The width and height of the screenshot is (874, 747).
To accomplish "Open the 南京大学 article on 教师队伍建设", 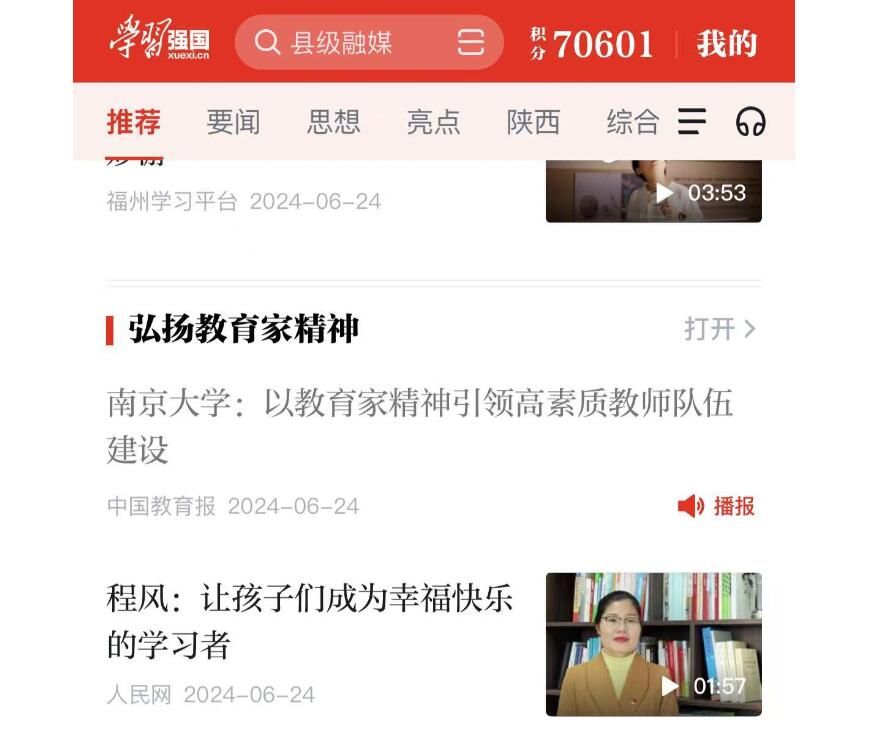I will click(420, 426).
